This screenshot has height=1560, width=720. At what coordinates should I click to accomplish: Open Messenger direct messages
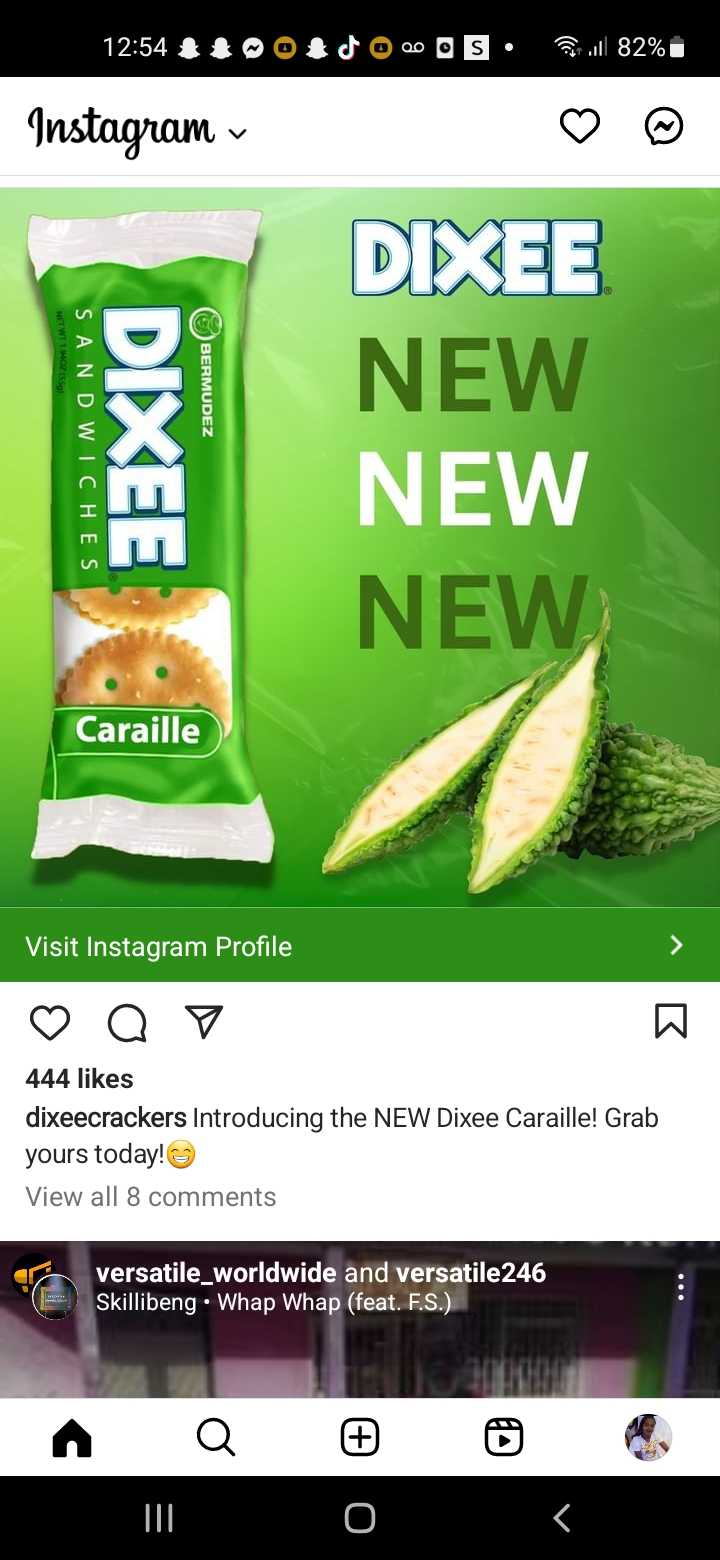(664, 127)
